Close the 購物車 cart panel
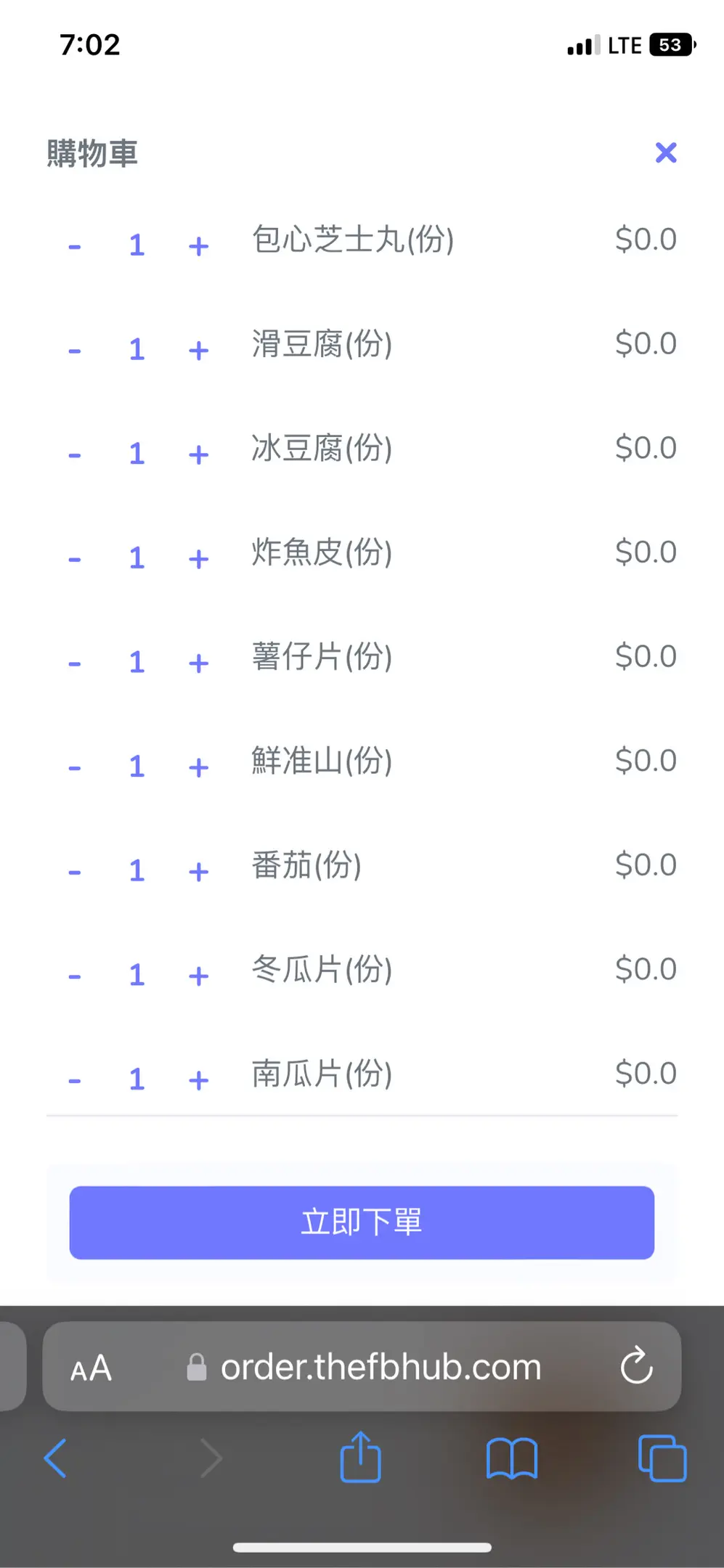This screenshot has height=1568, width=724. point(665,152)
